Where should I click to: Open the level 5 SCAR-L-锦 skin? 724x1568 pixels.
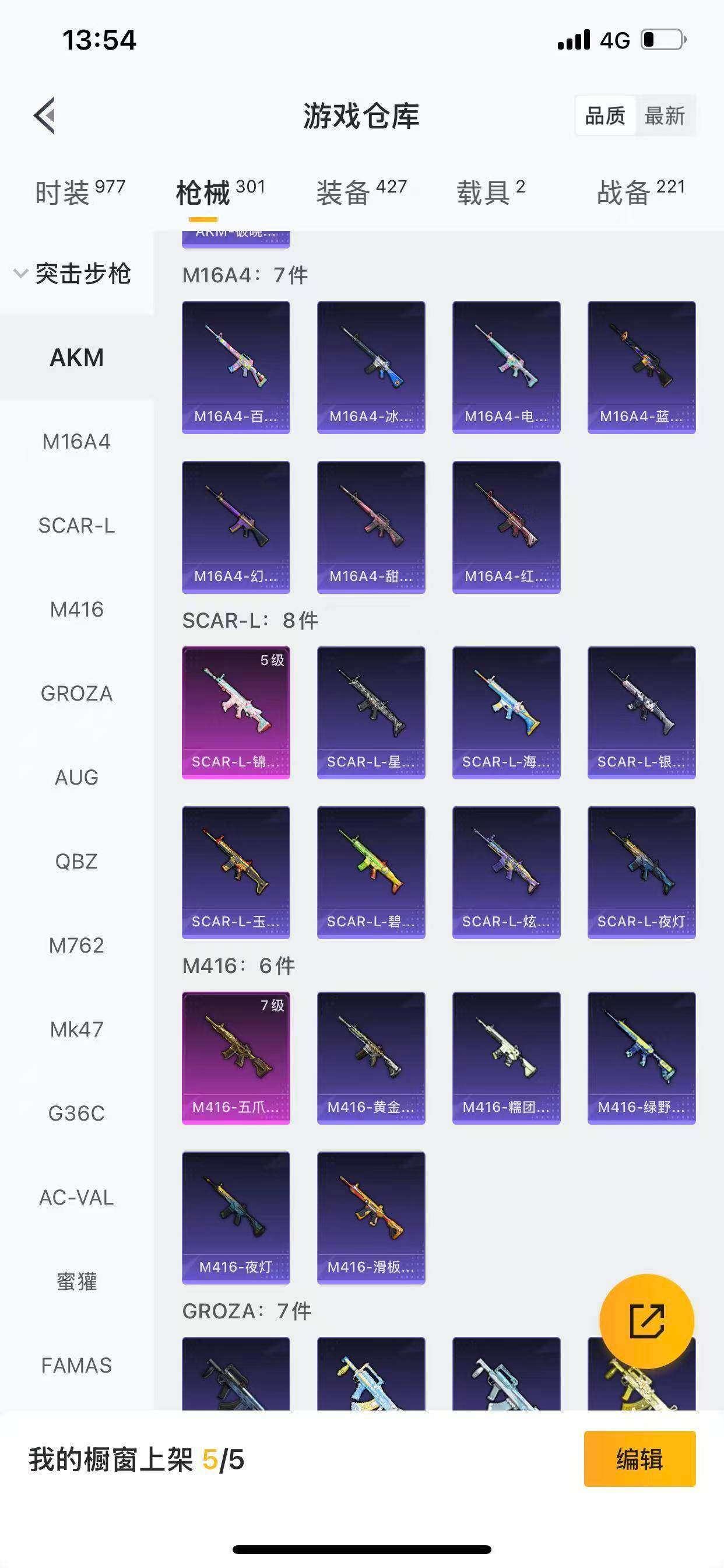click(x=236, y=712)
